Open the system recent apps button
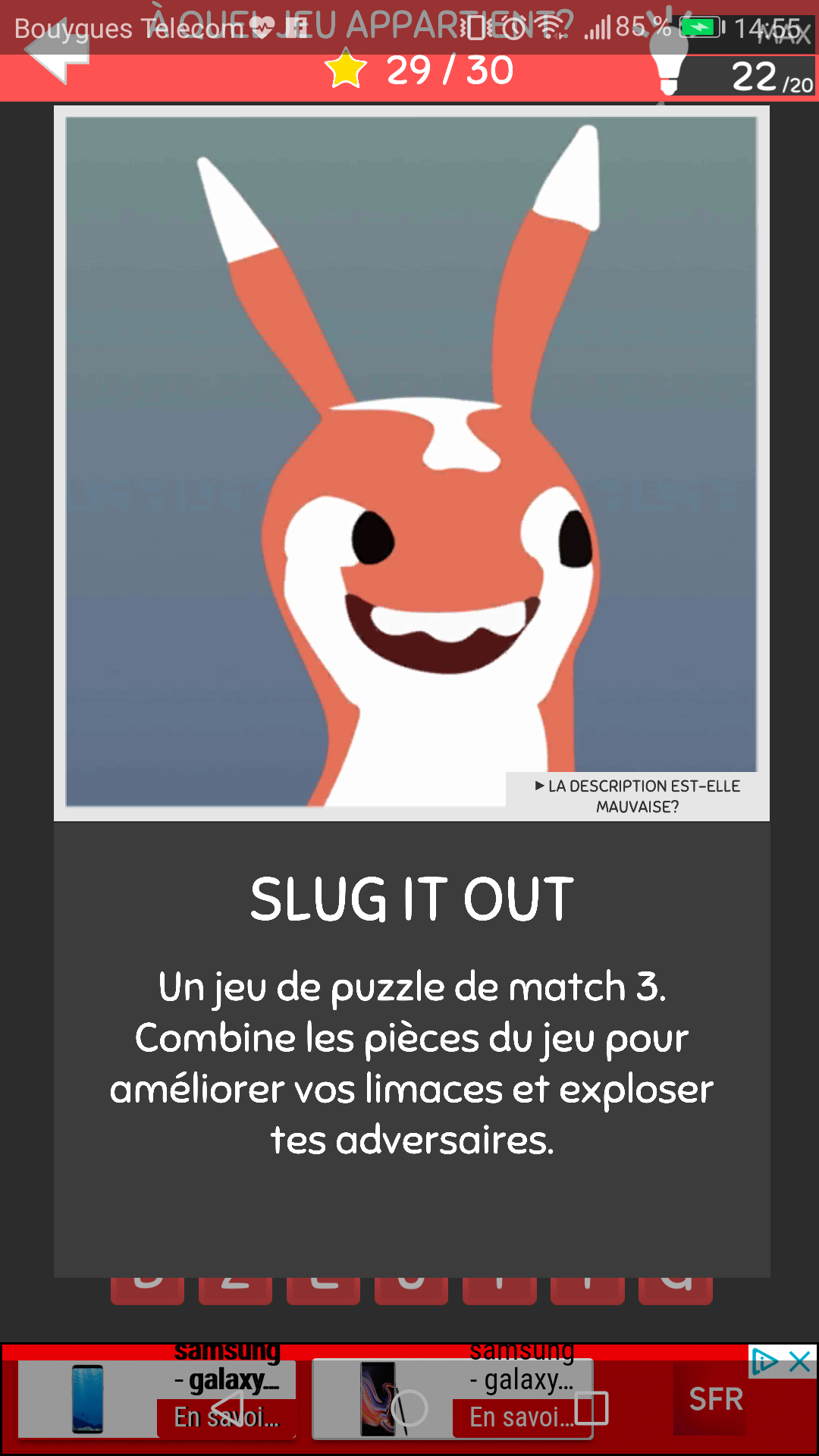819x1456 pixels. [591, 1409]
